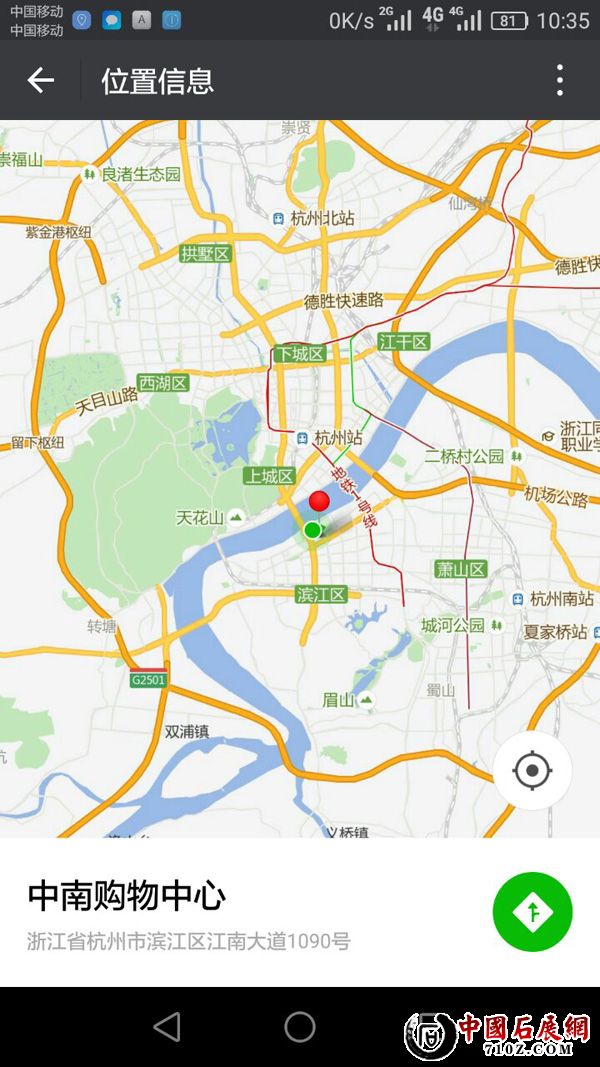Tap the system home button
600x1067 pixels.
point(300,1027)
